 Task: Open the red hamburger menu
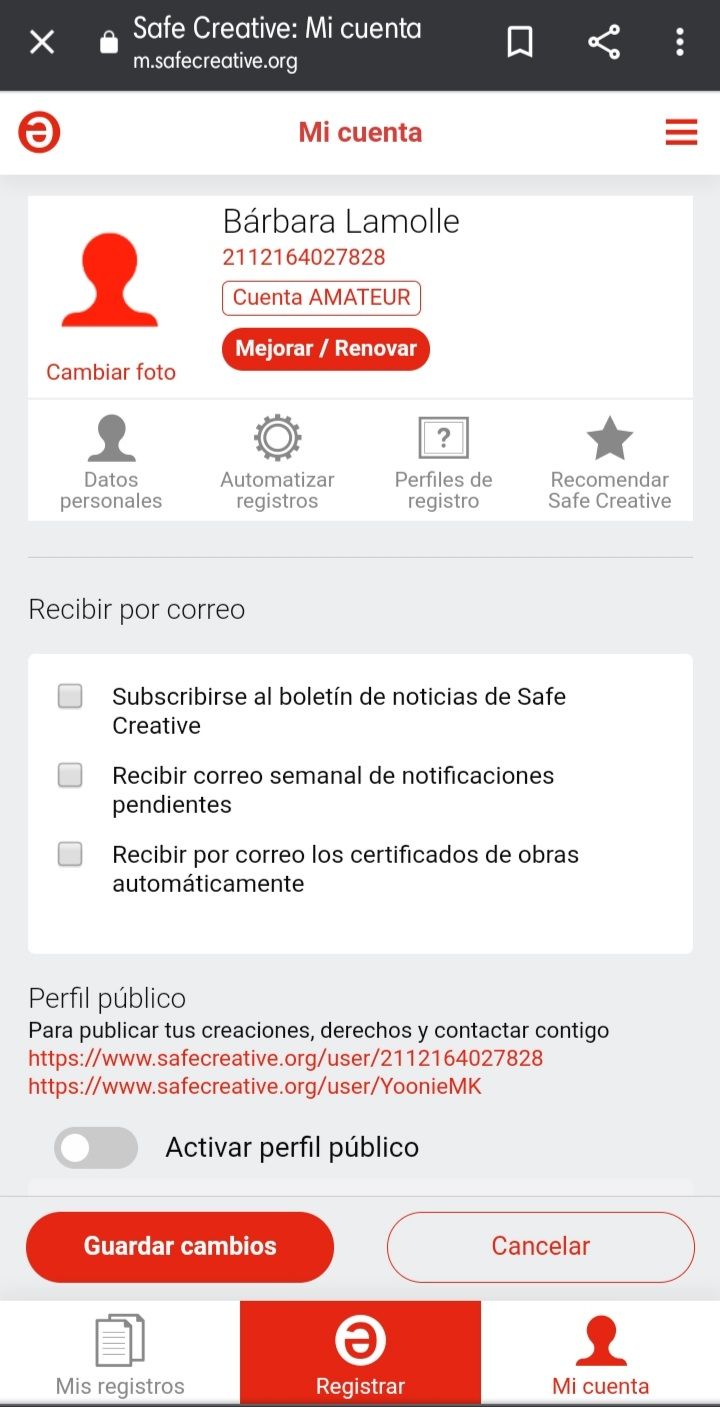click(681, 132)
